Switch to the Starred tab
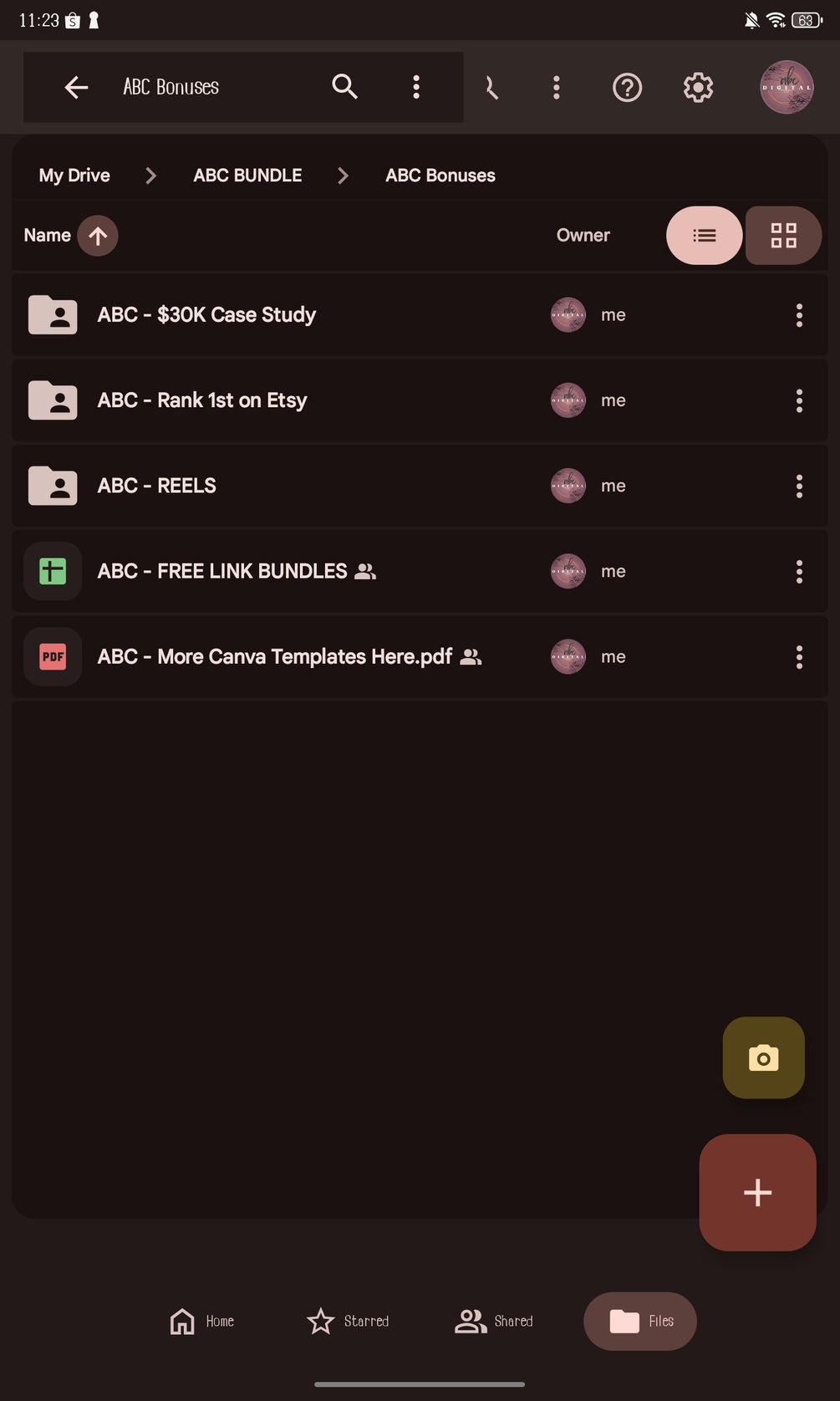The image size is (840, 1401). coord(348,1321)
